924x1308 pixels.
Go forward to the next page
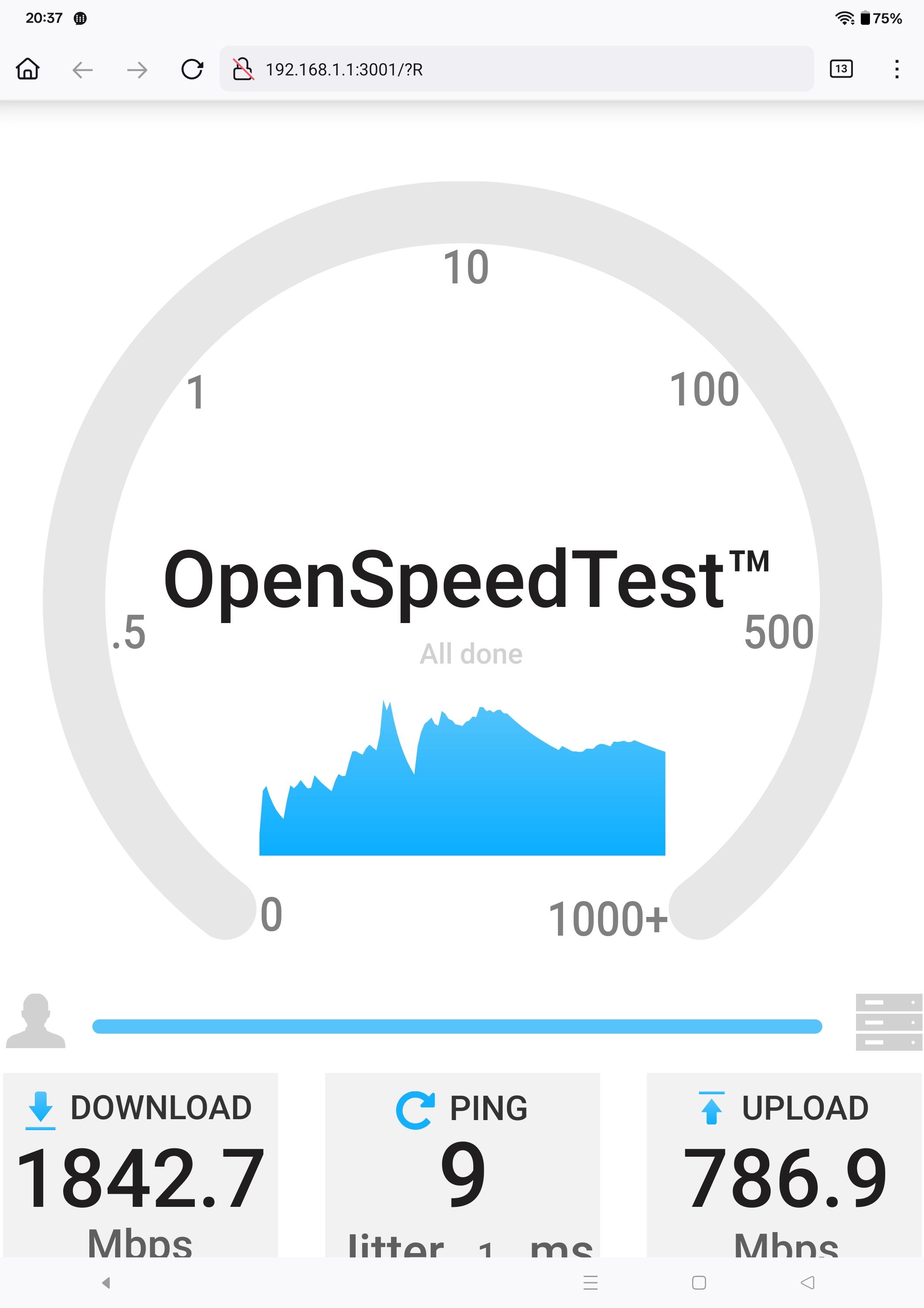coord(136,69)
